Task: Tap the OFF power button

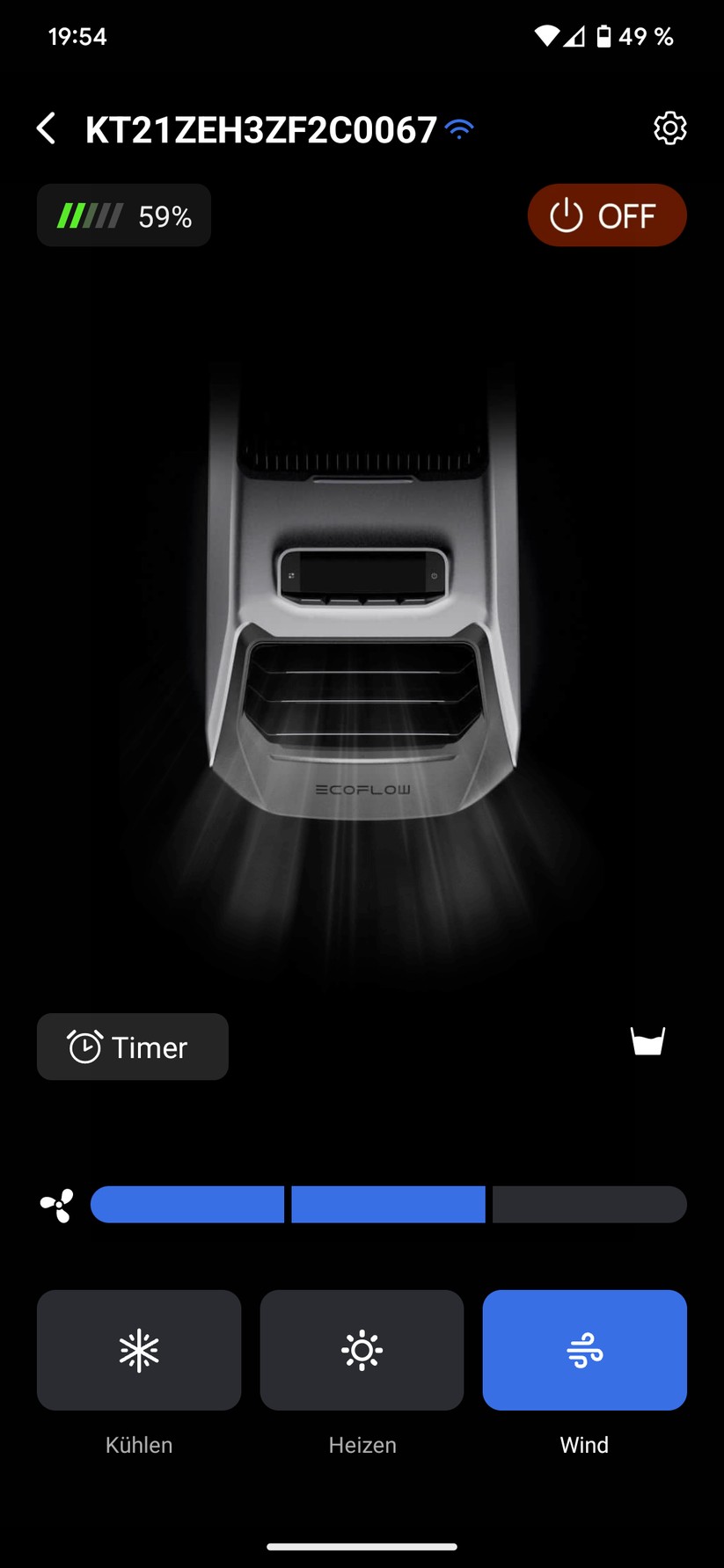Action: coord(606,215)
